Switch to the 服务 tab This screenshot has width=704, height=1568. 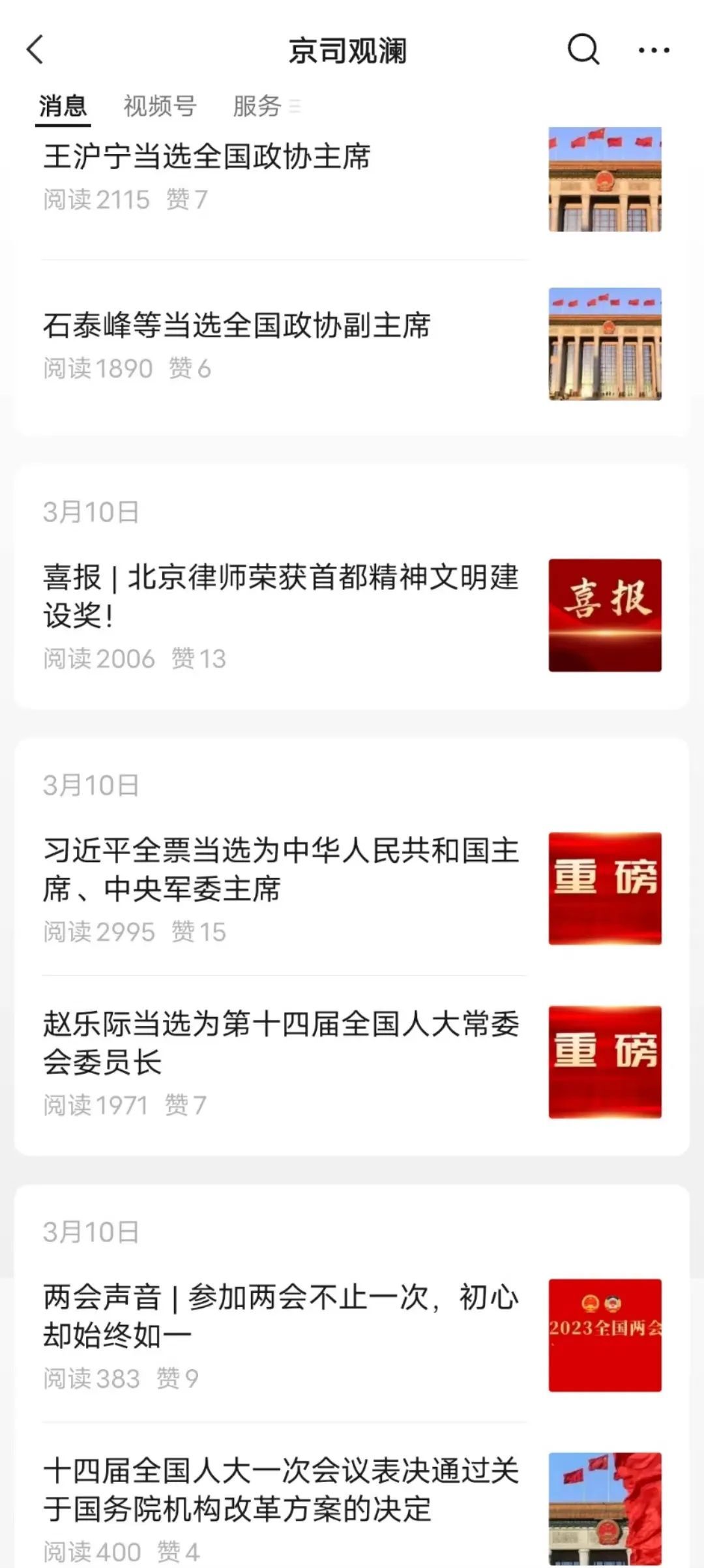coord(257,106)
